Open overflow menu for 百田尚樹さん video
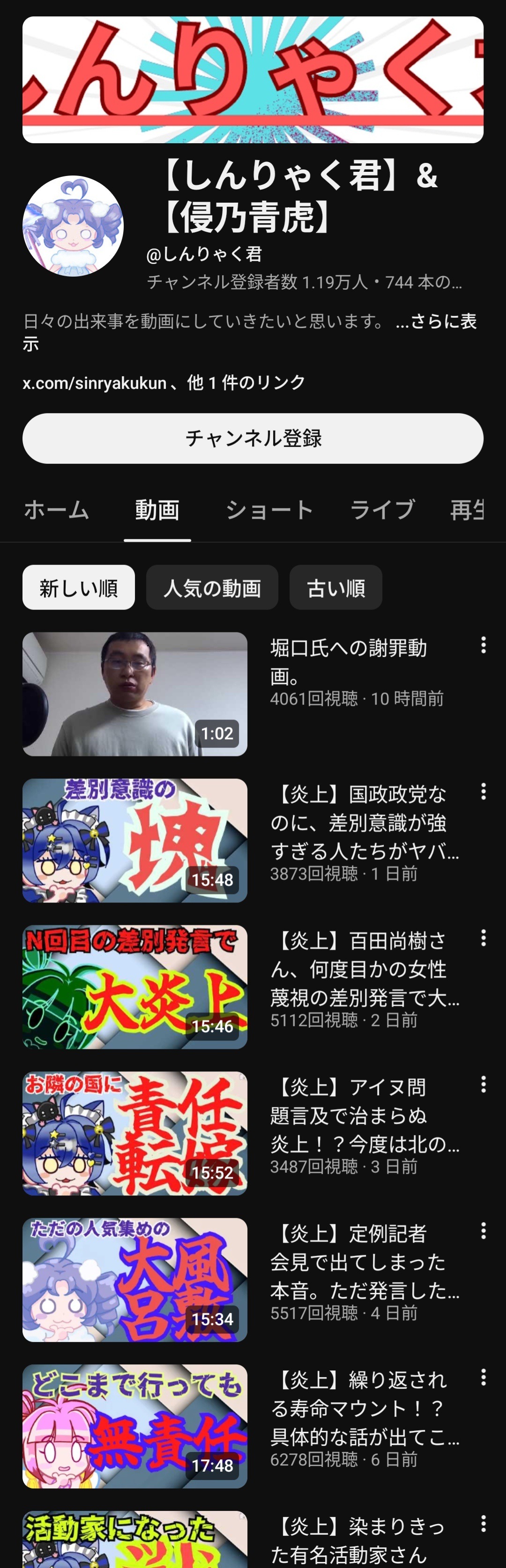 484,938
